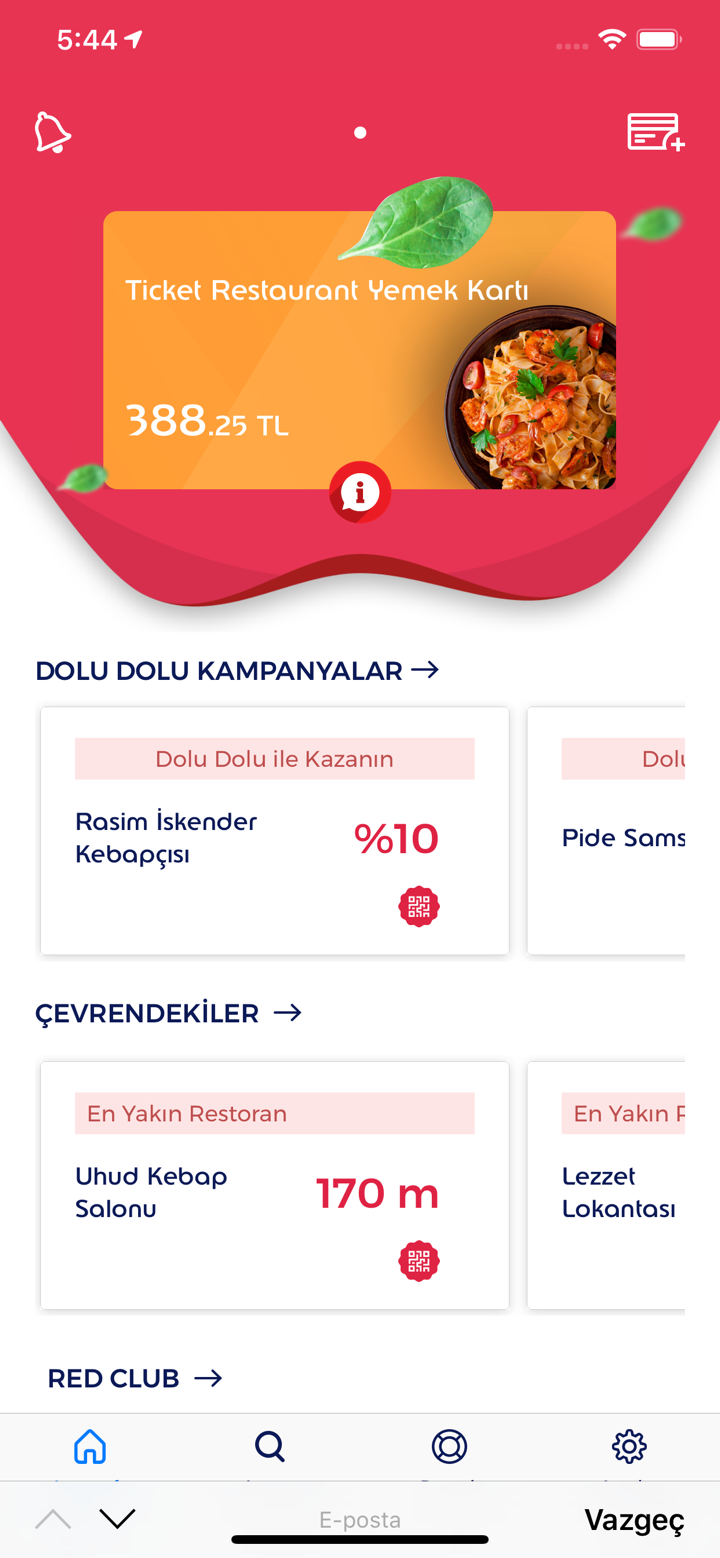Tap the Ticket Restaurant Yemek Kartı balance card
Screen dimensions: 720x1558
(360, 350)
